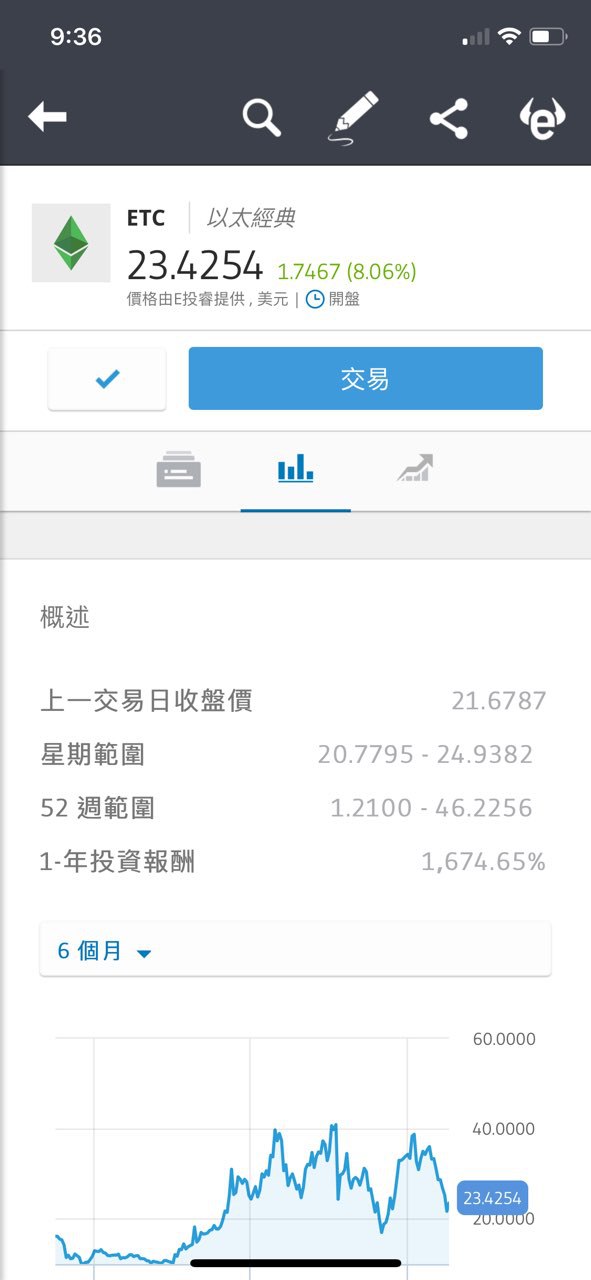Tap the pencil icon to write a post
The height and width of the screenshot is (1280, 591).
point(355,118)
